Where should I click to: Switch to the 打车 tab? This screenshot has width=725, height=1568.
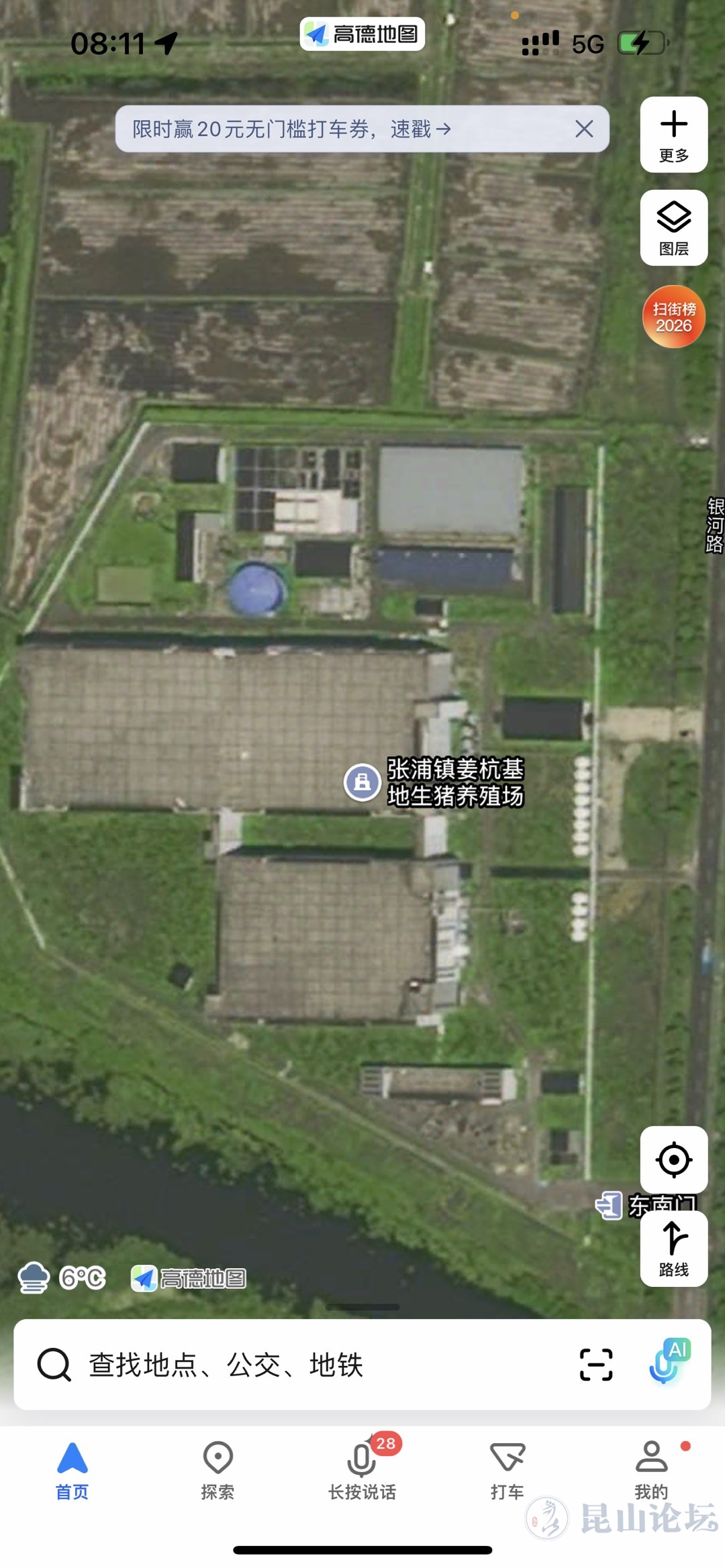(x=507, y=1469)
